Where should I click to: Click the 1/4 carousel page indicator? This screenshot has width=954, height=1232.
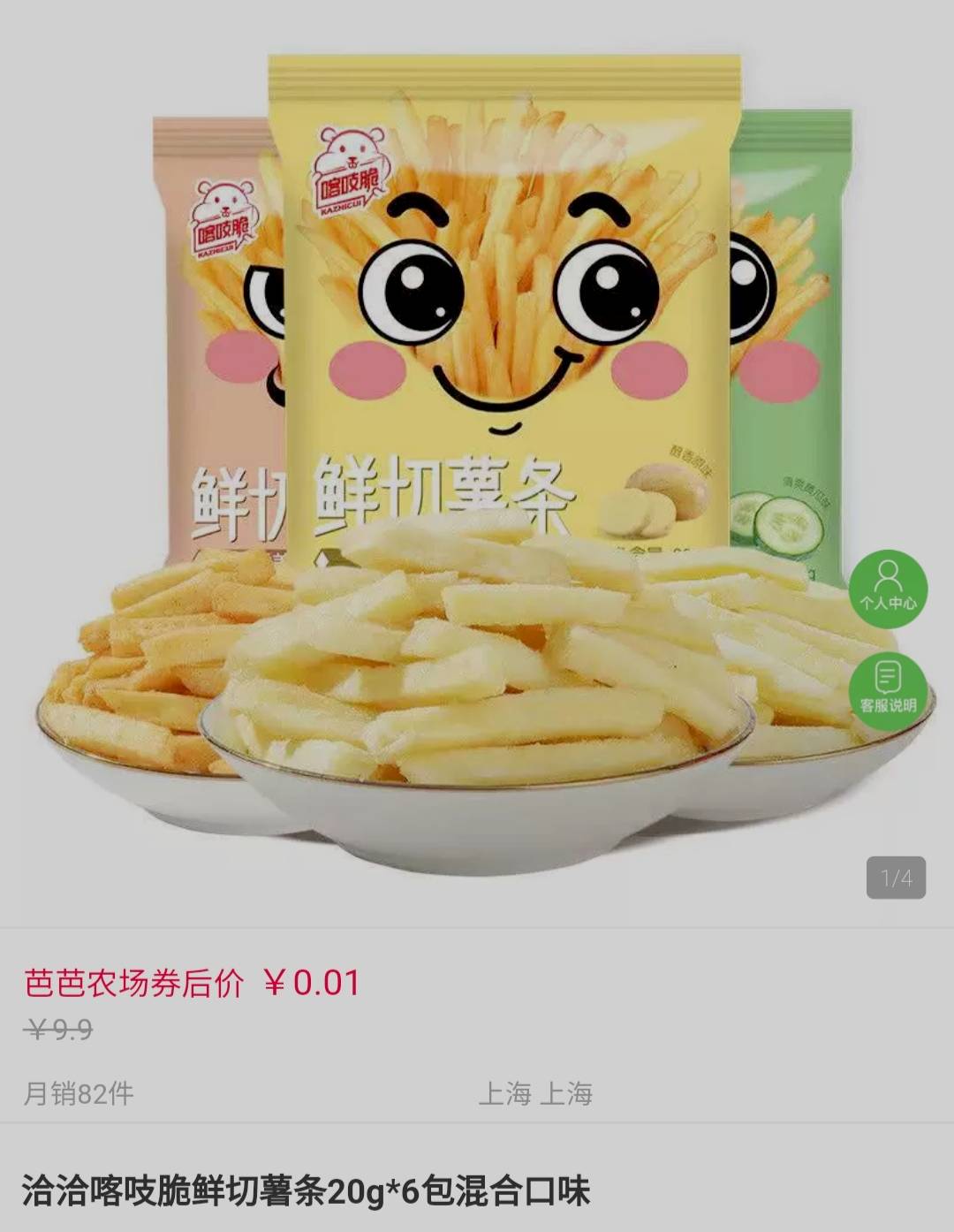[x=895, y=875]
